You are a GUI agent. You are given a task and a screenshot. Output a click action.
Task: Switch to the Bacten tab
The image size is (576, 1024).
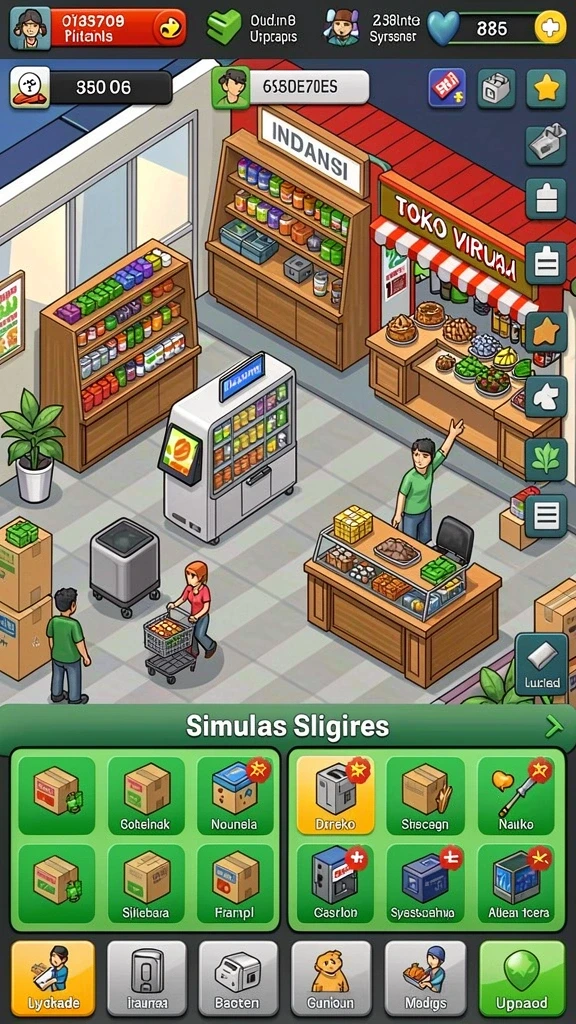coord(238,977)
